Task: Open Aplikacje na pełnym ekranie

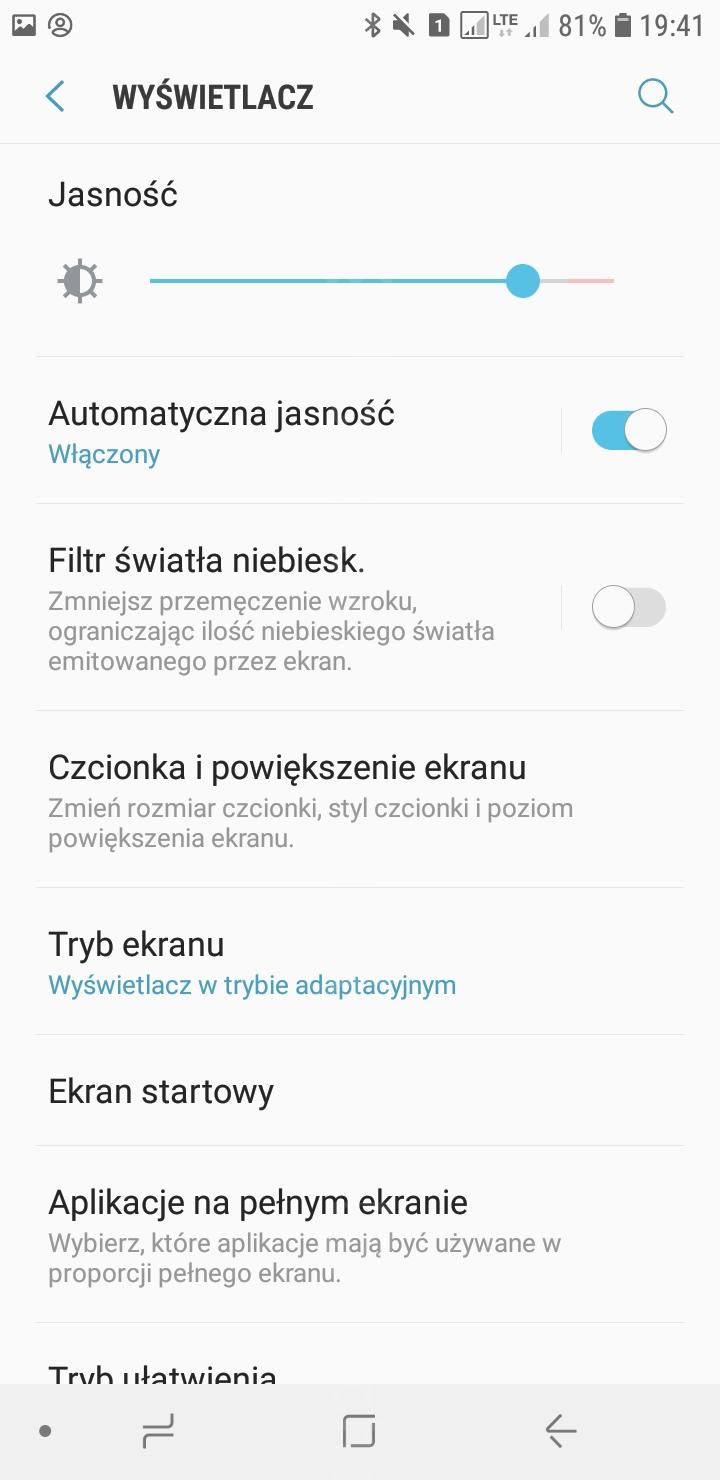Action: tap(360, 1234)
